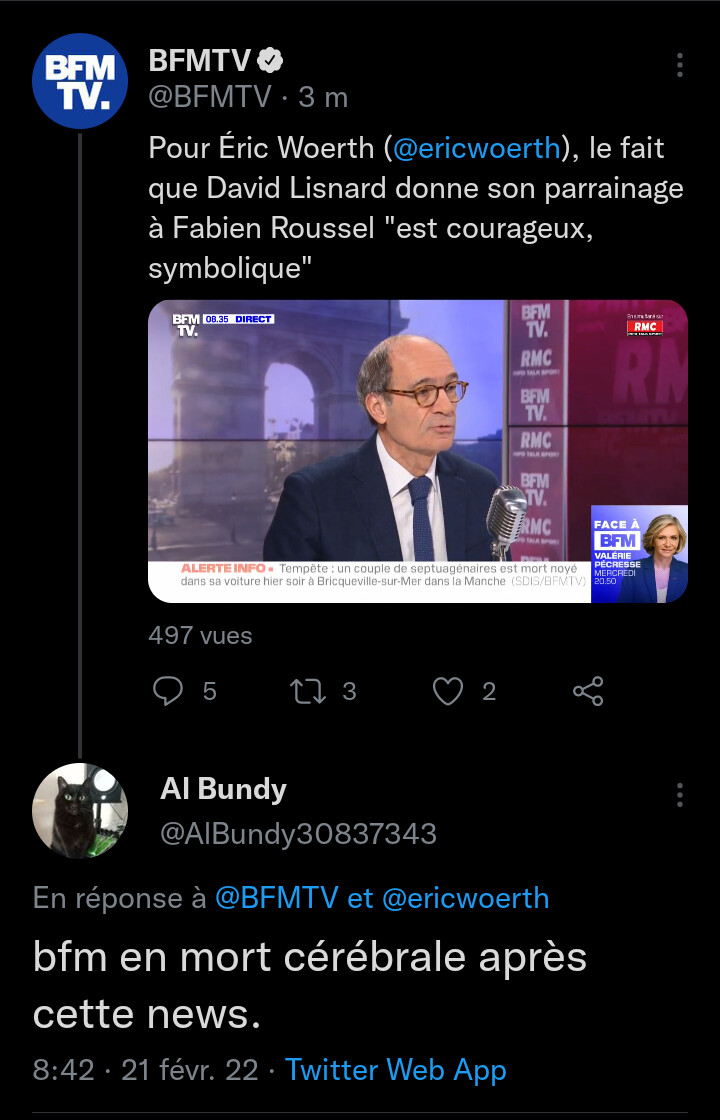
Task: Like the BFMTV tweet
Action: pyautogui.click(x=448, y=691)
